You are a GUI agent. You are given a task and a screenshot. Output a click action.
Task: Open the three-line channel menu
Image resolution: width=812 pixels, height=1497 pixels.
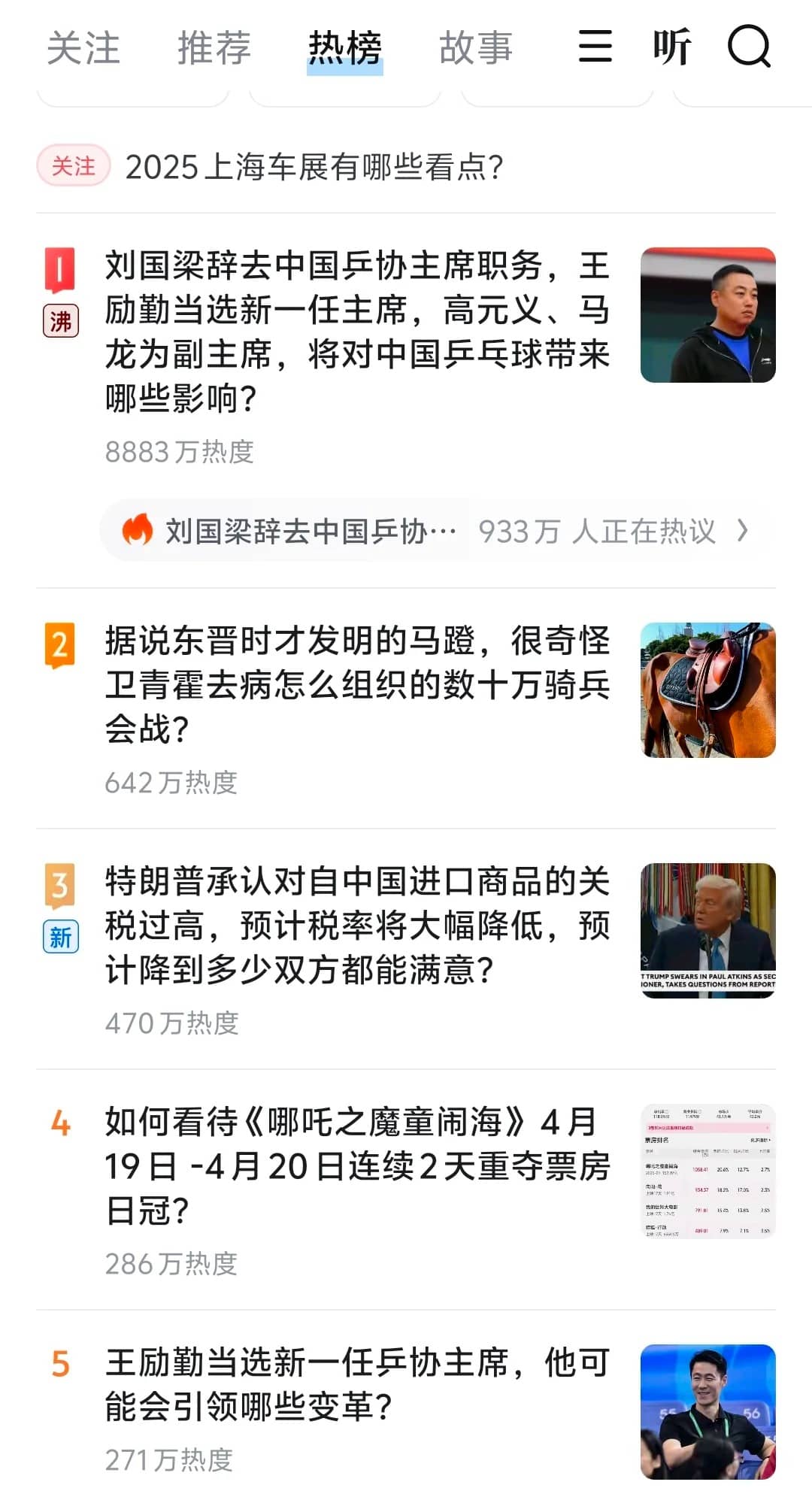[x=595, y=47]
